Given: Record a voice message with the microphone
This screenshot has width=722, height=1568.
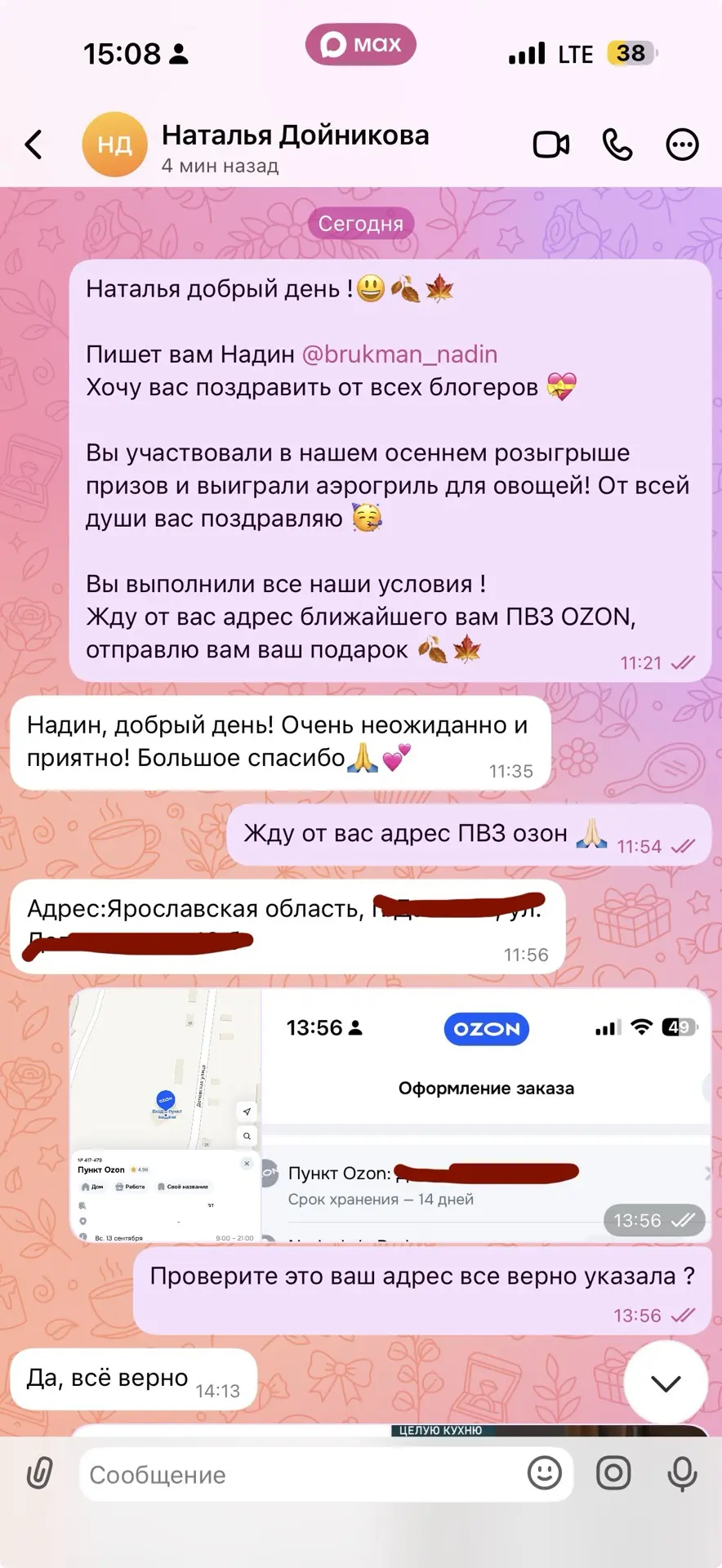Looking at the screenshot, I should coord(682,1474).
